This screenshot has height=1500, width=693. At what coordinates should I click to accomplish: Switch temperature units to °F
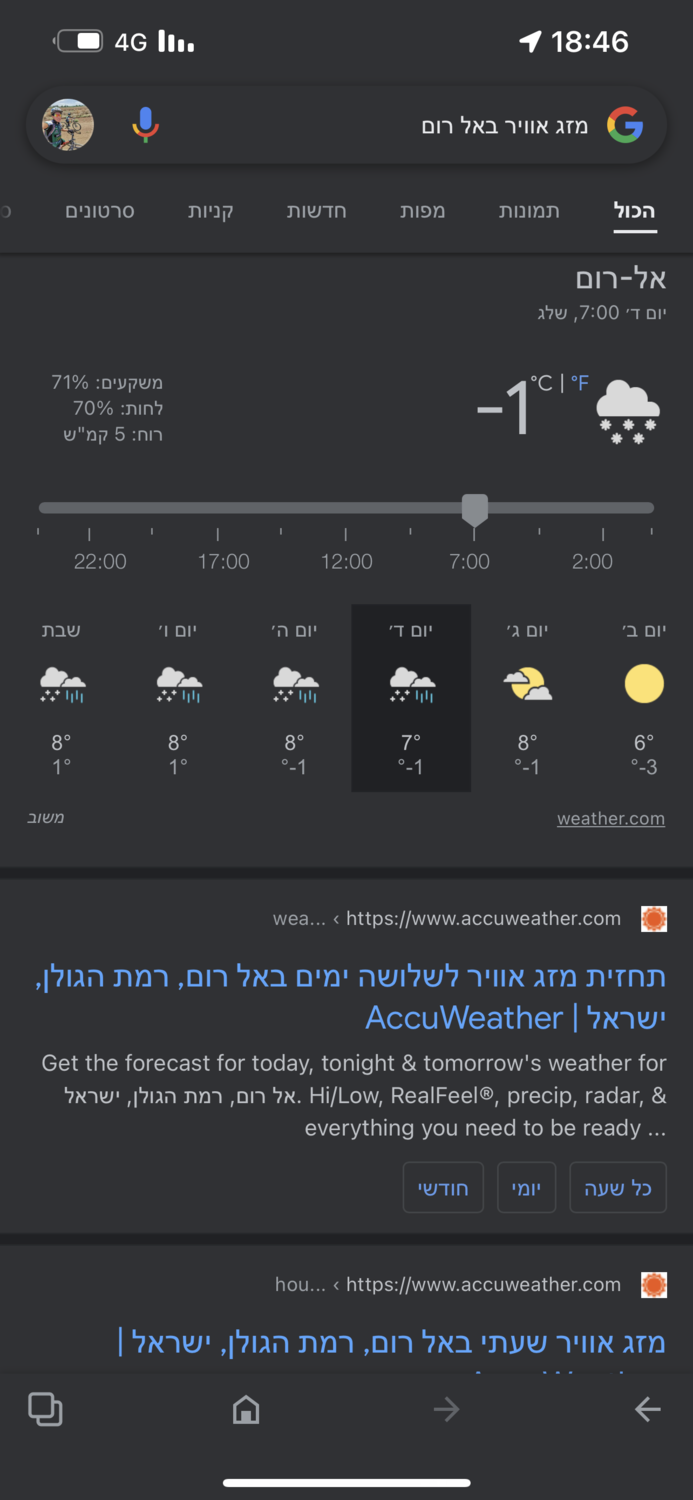(580, 383)
